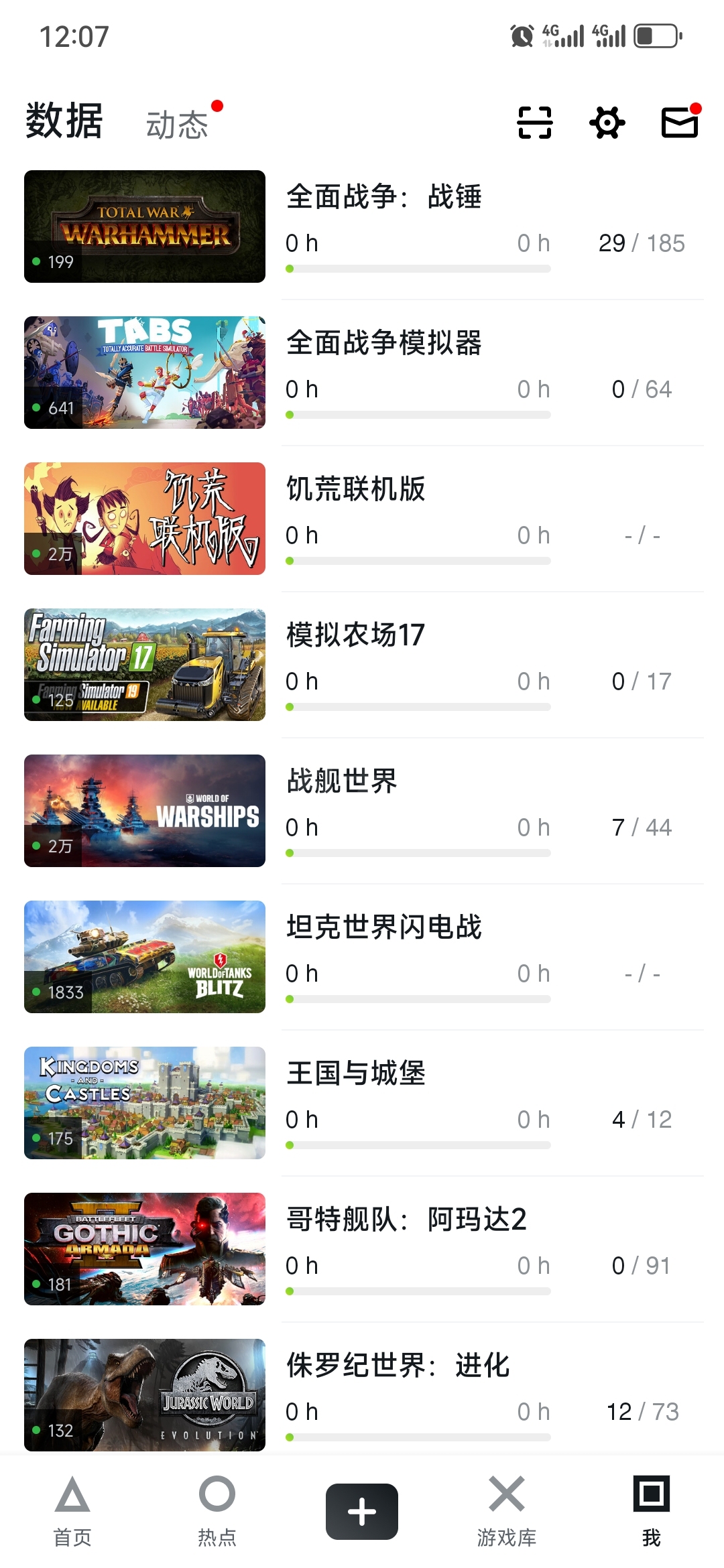The height and width of the screenshot is (1568, 724).
Task: Tap the plus create button
Action: point(362,1512)
